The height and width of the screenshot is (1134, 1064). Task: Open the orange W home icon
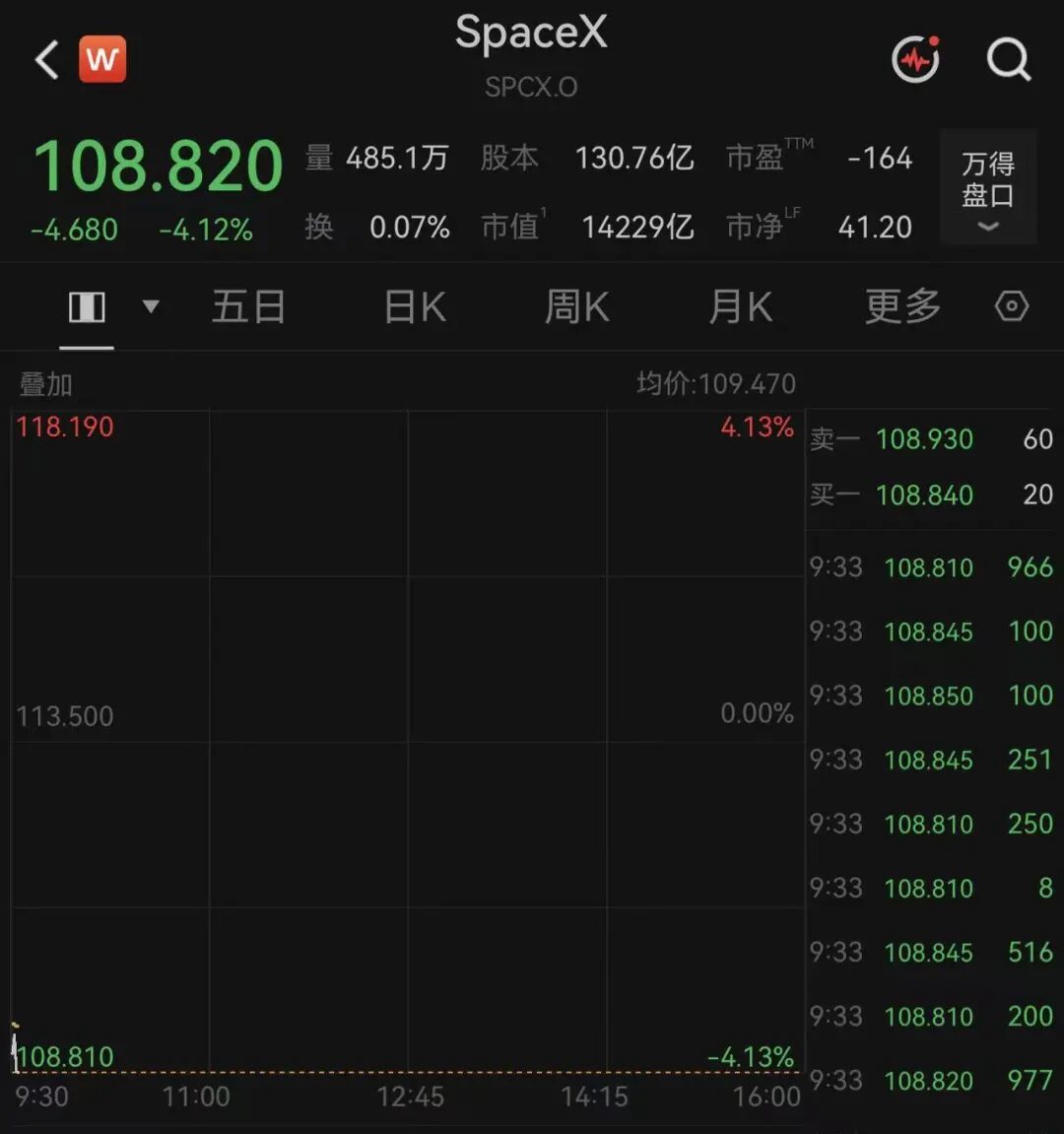(102, 58)
